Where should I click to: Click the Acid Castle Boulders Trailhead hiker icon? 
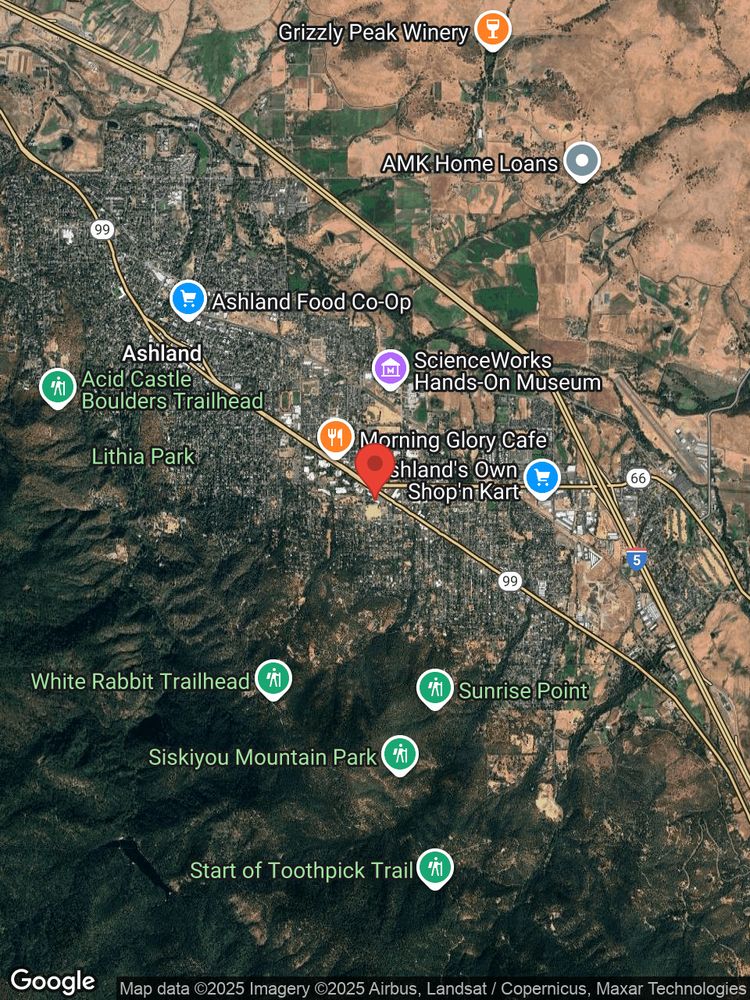[57, 385]
